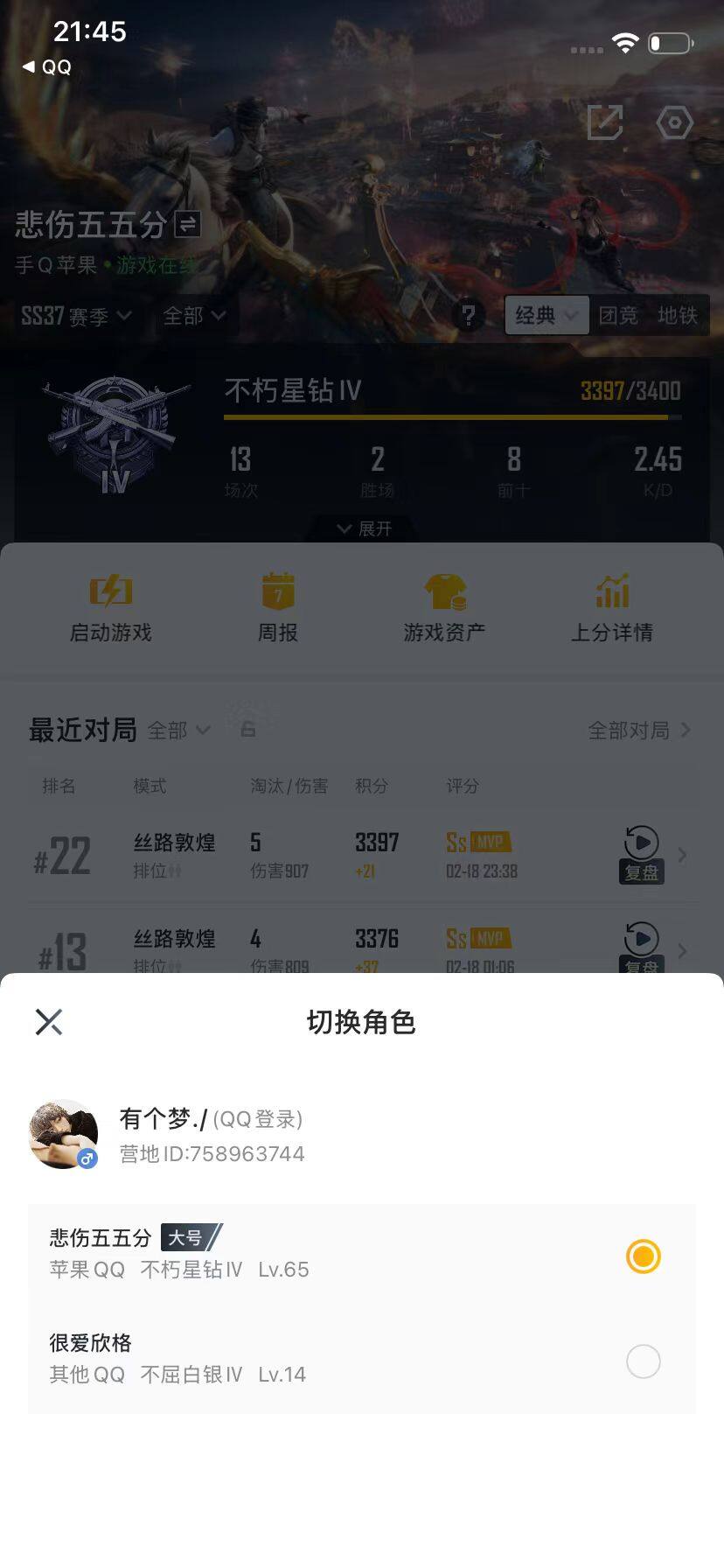Tap the question mark help icon
The width and height of the screenshot is (724, 1568).
(x=470, y=316)
